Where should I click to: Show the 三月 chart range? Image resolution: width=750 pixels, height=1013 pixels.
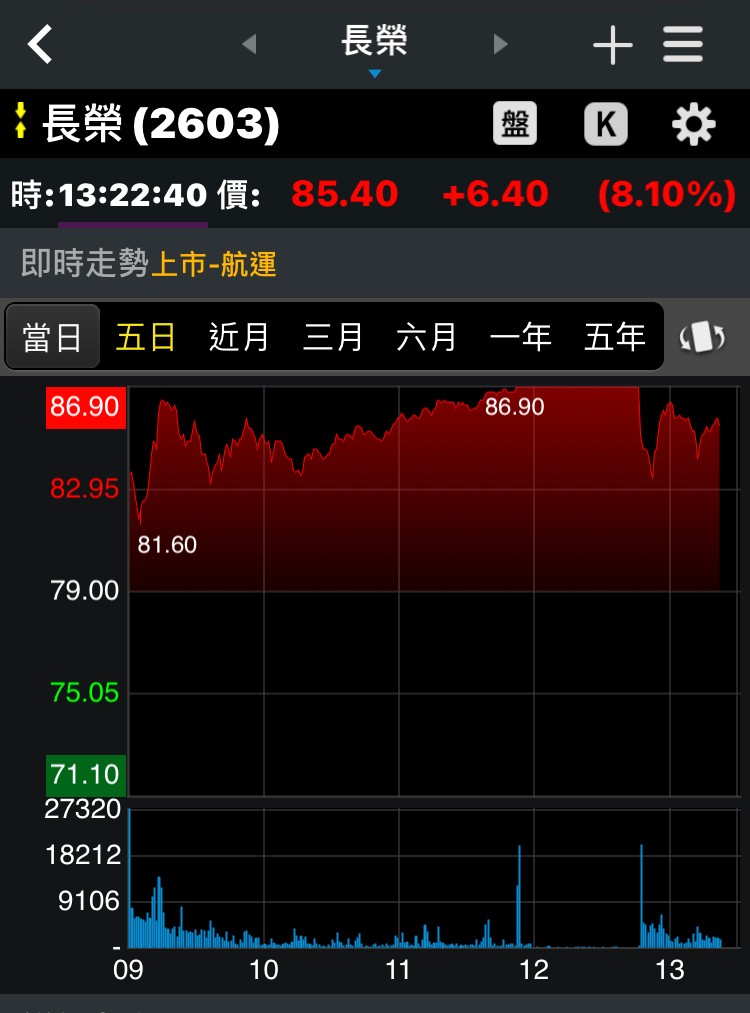(x=332, y=337)
